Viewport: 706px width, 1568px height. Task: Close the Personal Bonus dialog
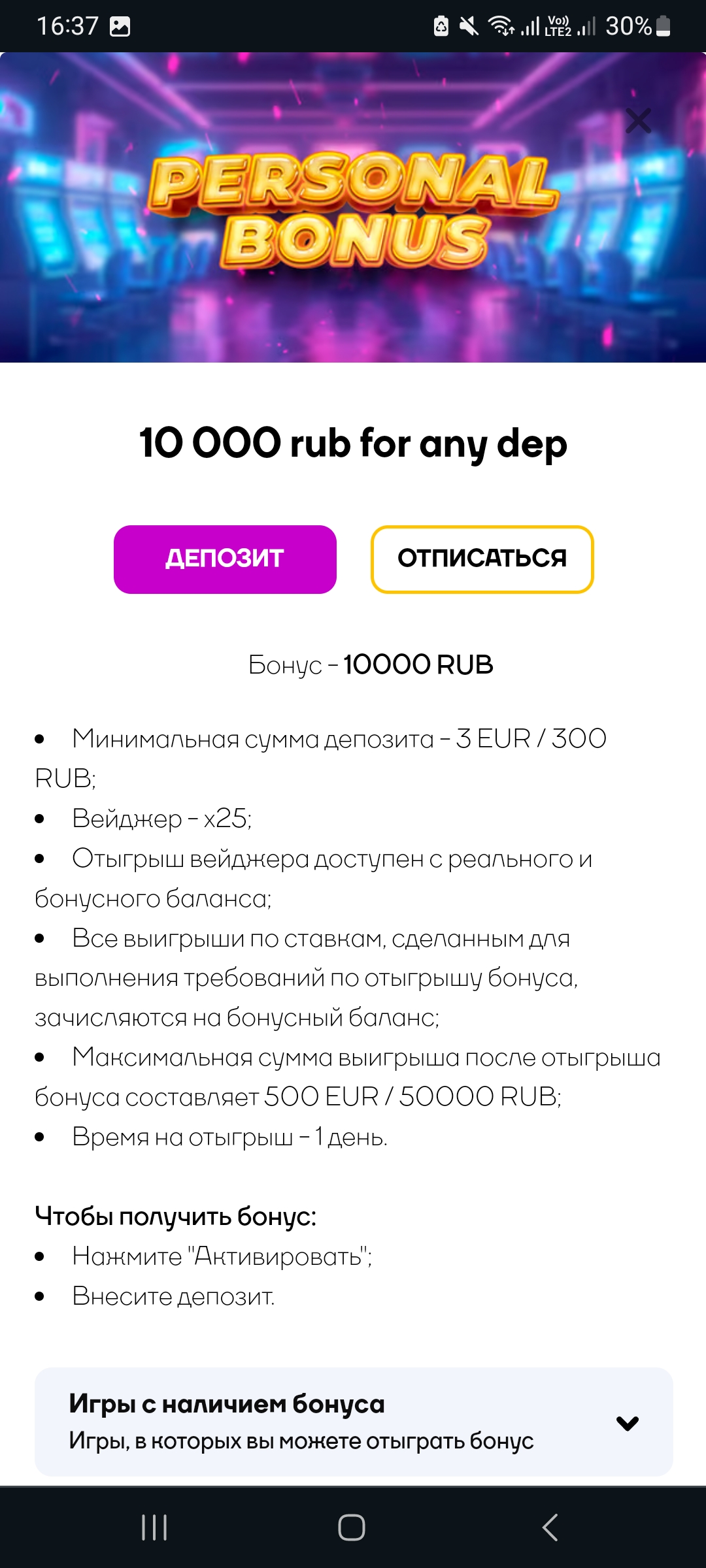638,121
